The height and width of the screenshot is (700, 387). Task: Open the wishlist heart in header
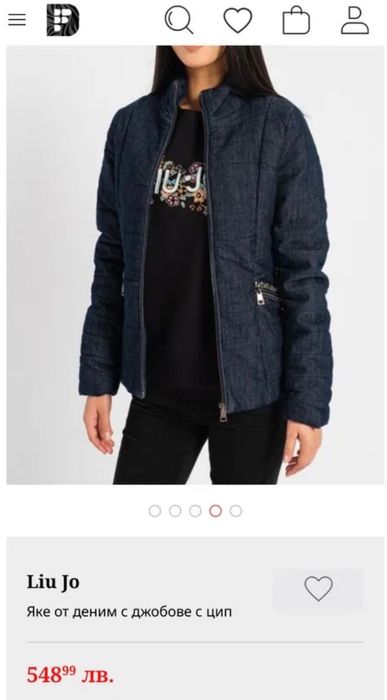tap(237, 21)
